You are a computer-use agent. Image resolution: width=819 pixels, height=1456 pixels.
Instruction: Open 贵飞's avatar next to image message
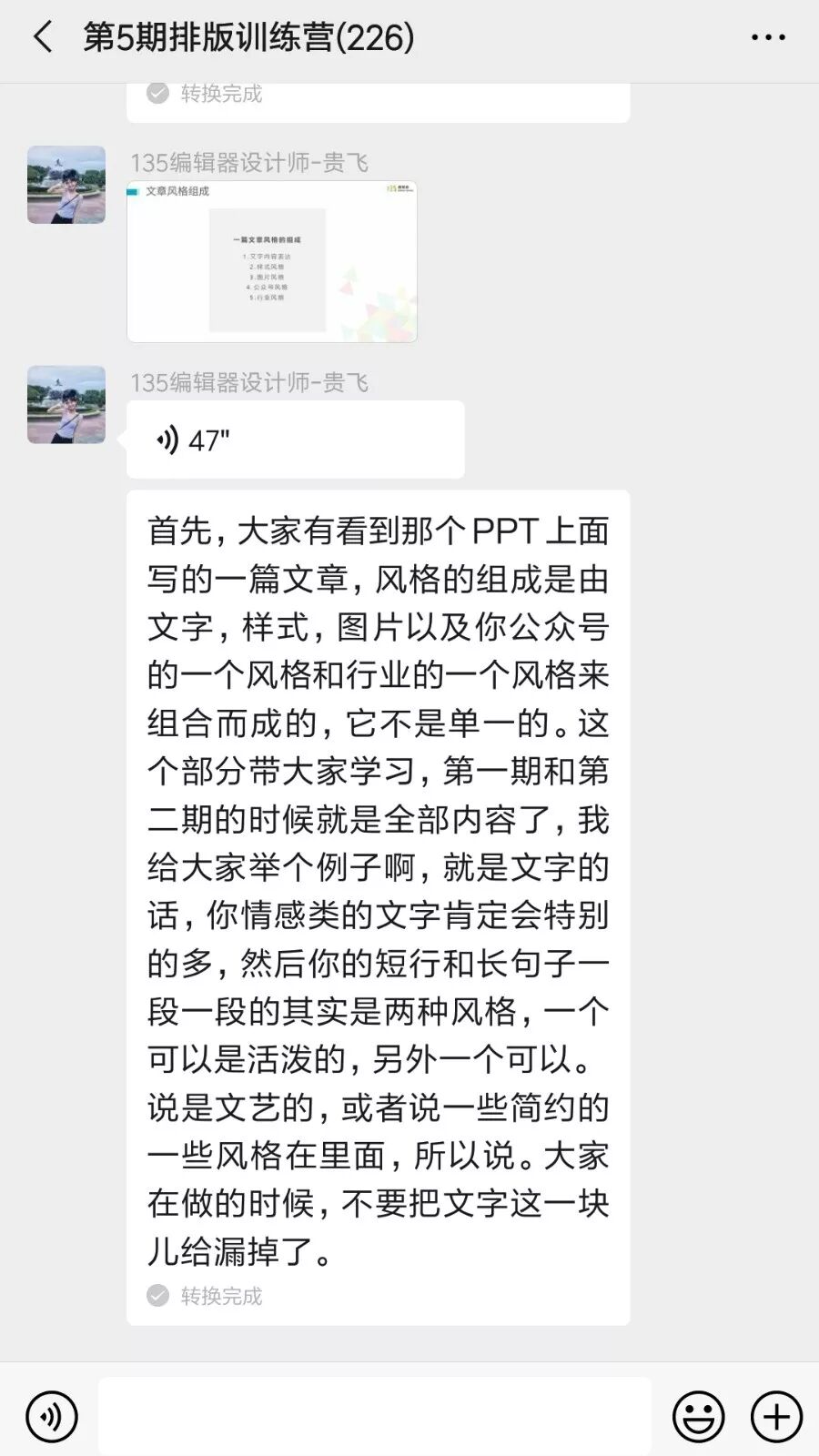tap(66, 185)
